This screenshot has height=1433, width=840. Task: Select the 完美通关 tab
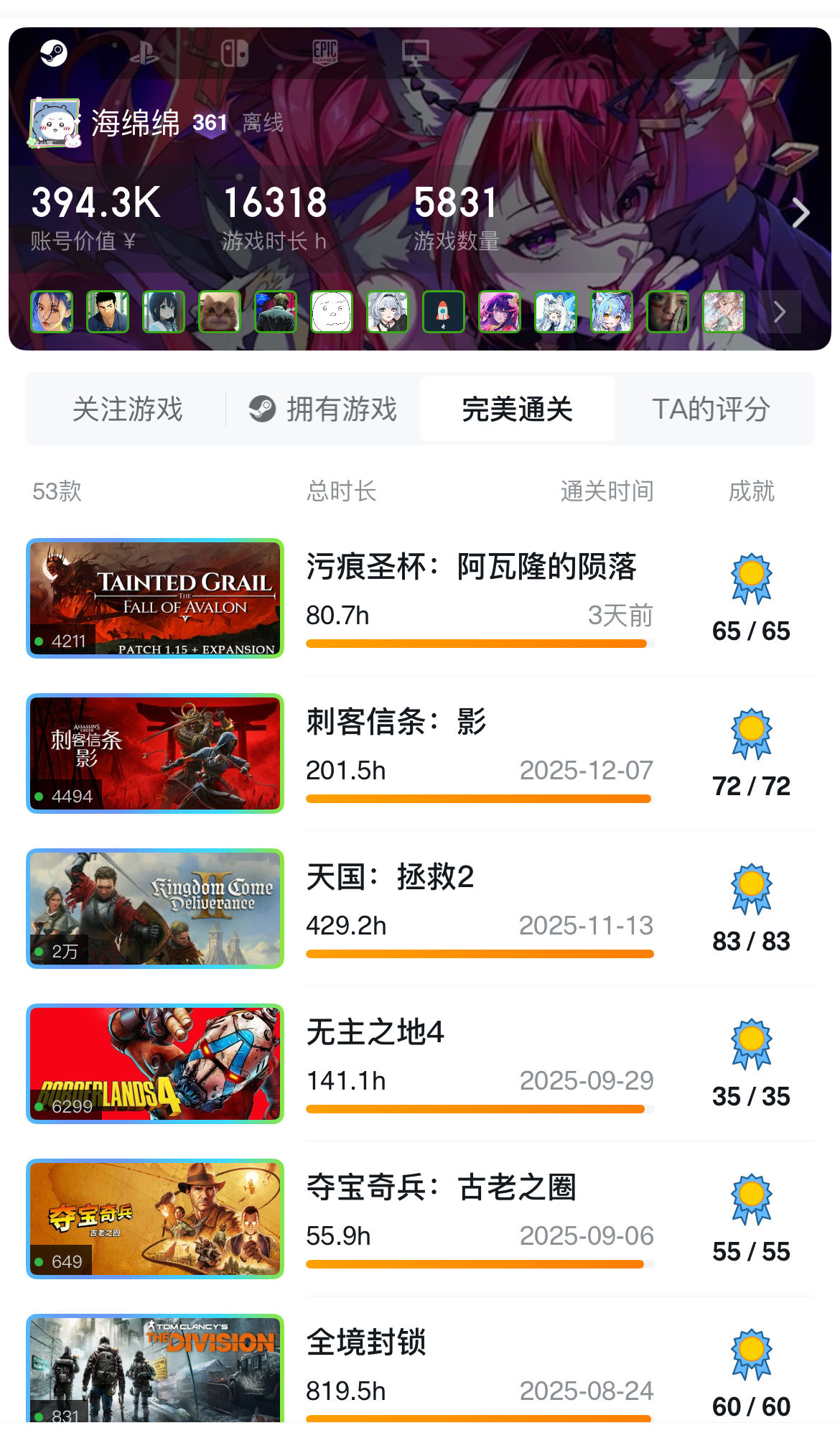pyautogui.click(x=517, y=409)
